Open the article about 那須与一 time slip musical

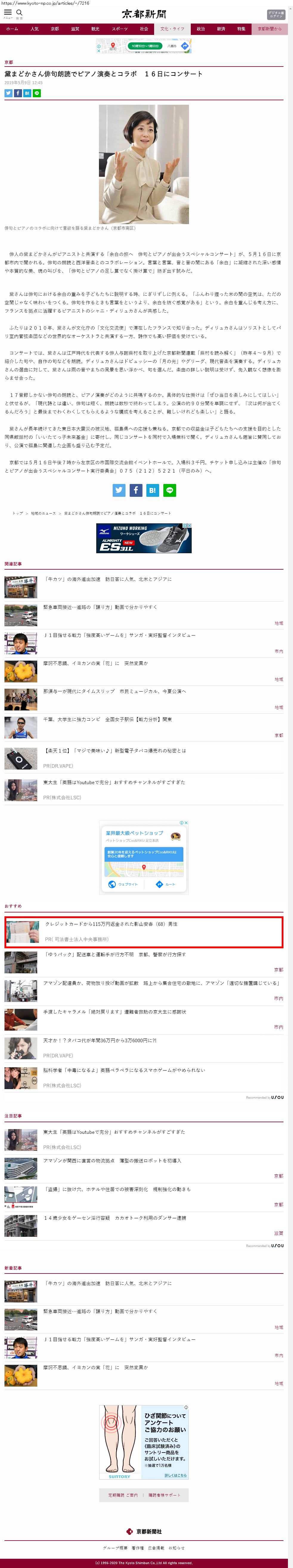pyautogui.click(x=114, y=691)
